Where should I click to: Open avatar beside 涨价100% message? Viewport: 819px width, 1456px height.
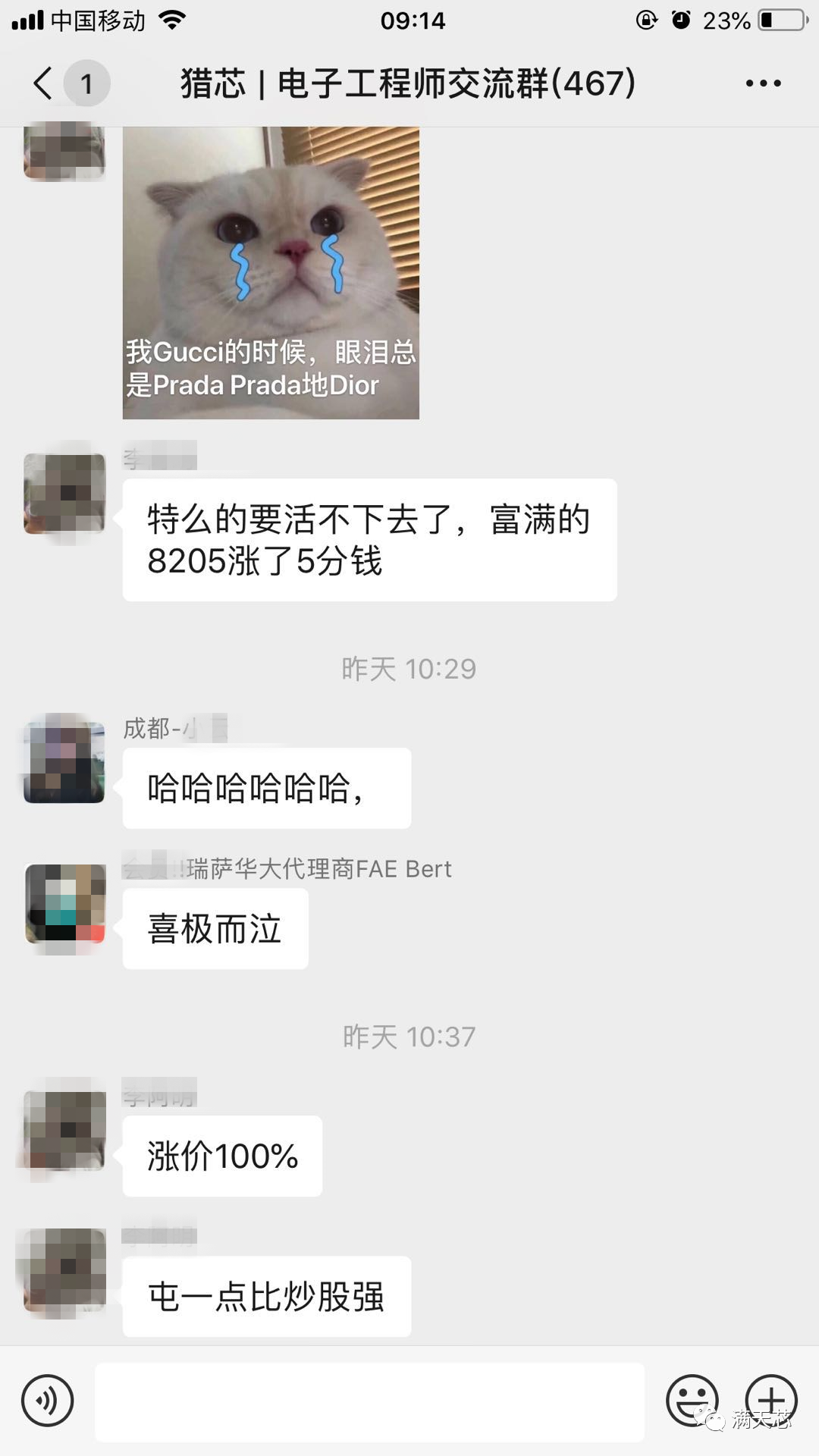click(x=65, y=1131)
